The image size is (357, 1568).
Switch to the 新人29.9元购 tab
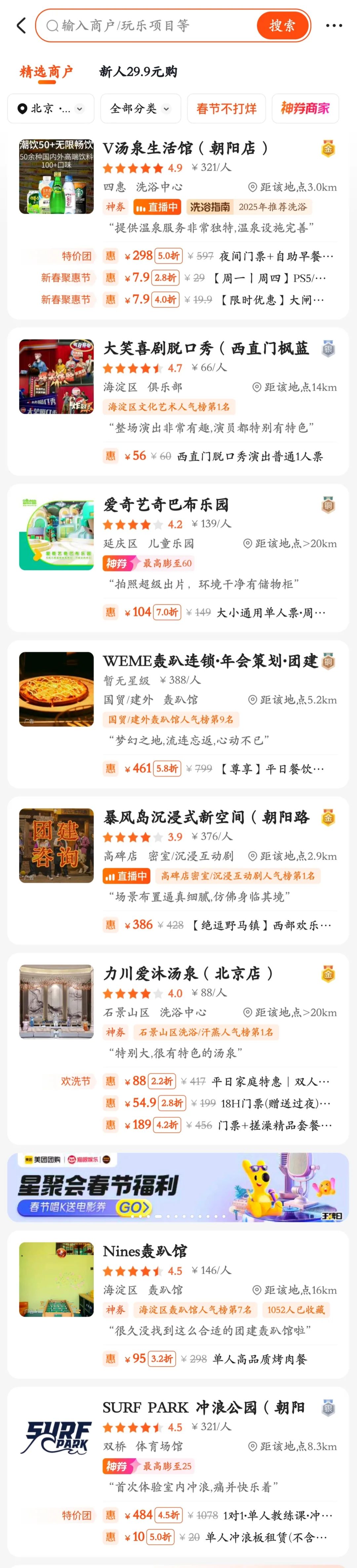coord(138,72)
